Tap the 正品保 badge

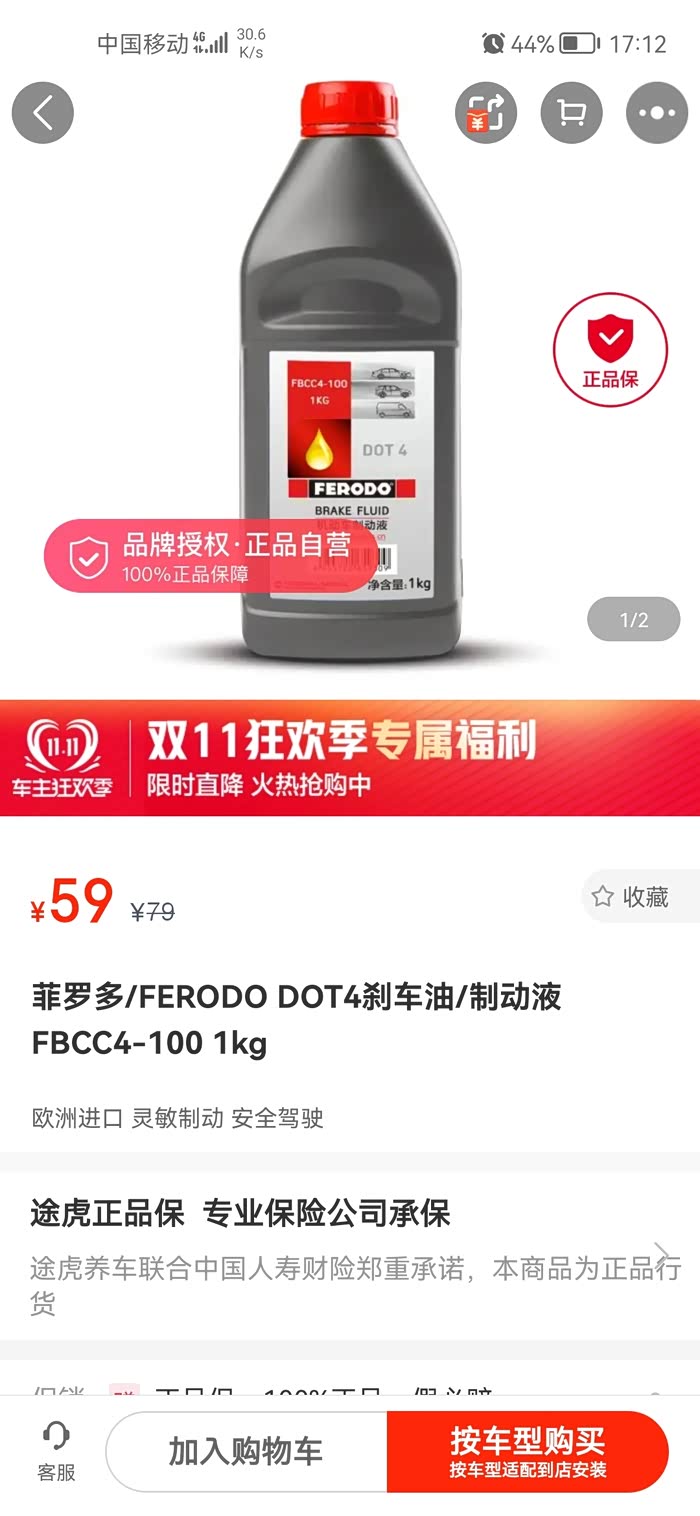610,349
